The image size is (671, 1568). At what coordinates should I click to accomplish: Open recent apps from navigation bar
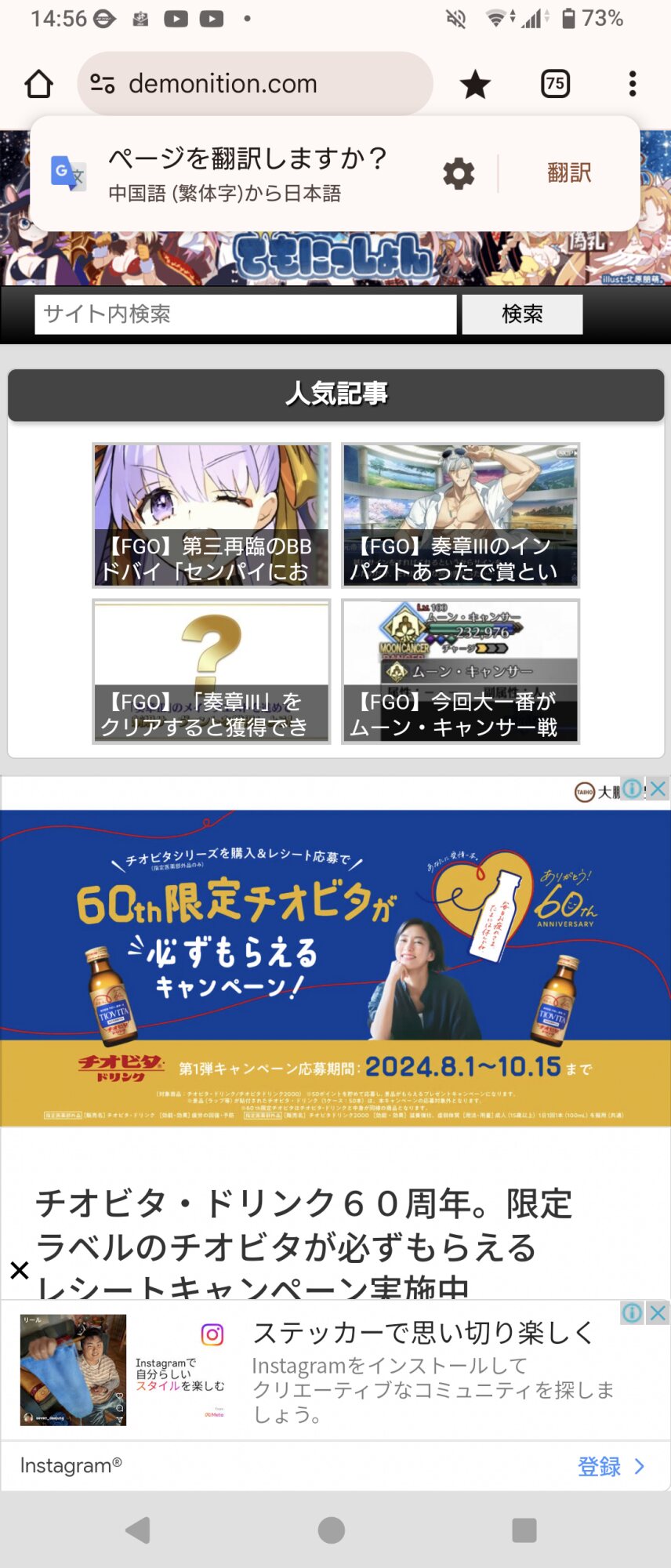[x=524, y=1530]
